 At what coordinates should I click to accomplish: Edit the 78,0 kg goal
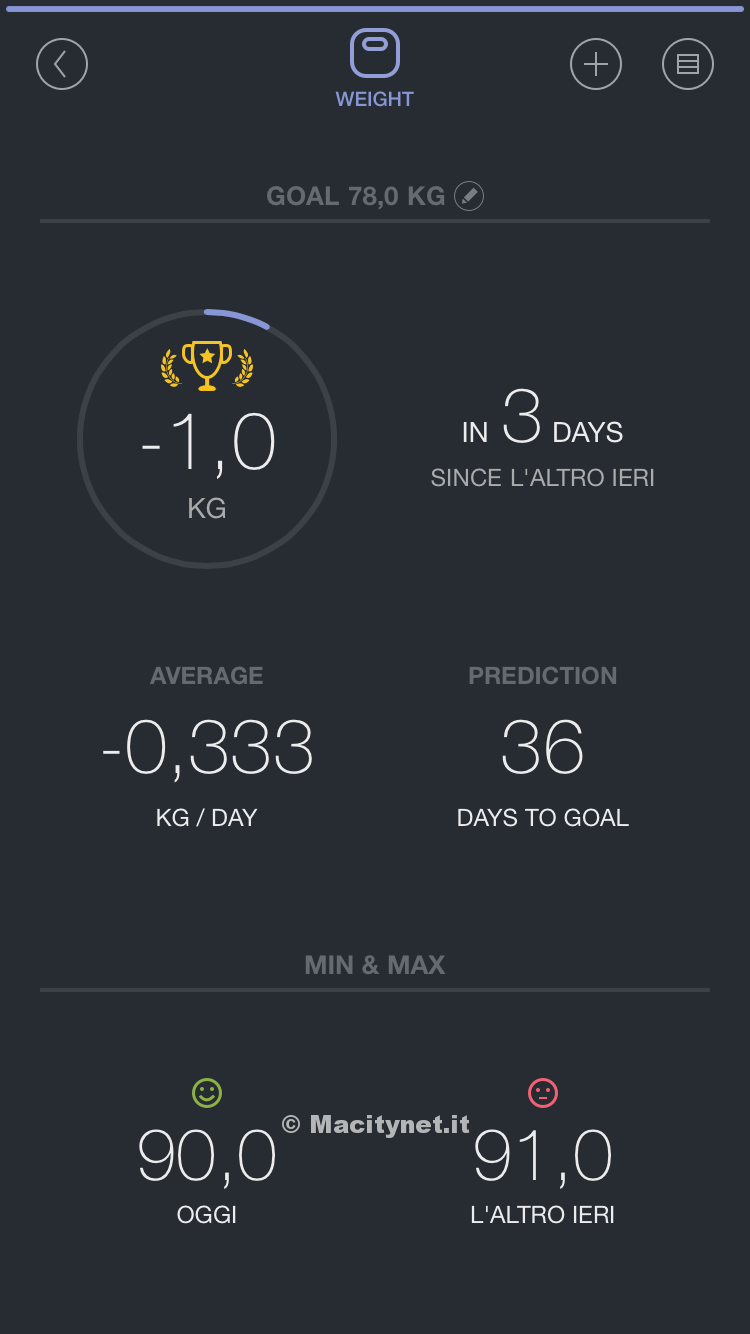point(469,196)
